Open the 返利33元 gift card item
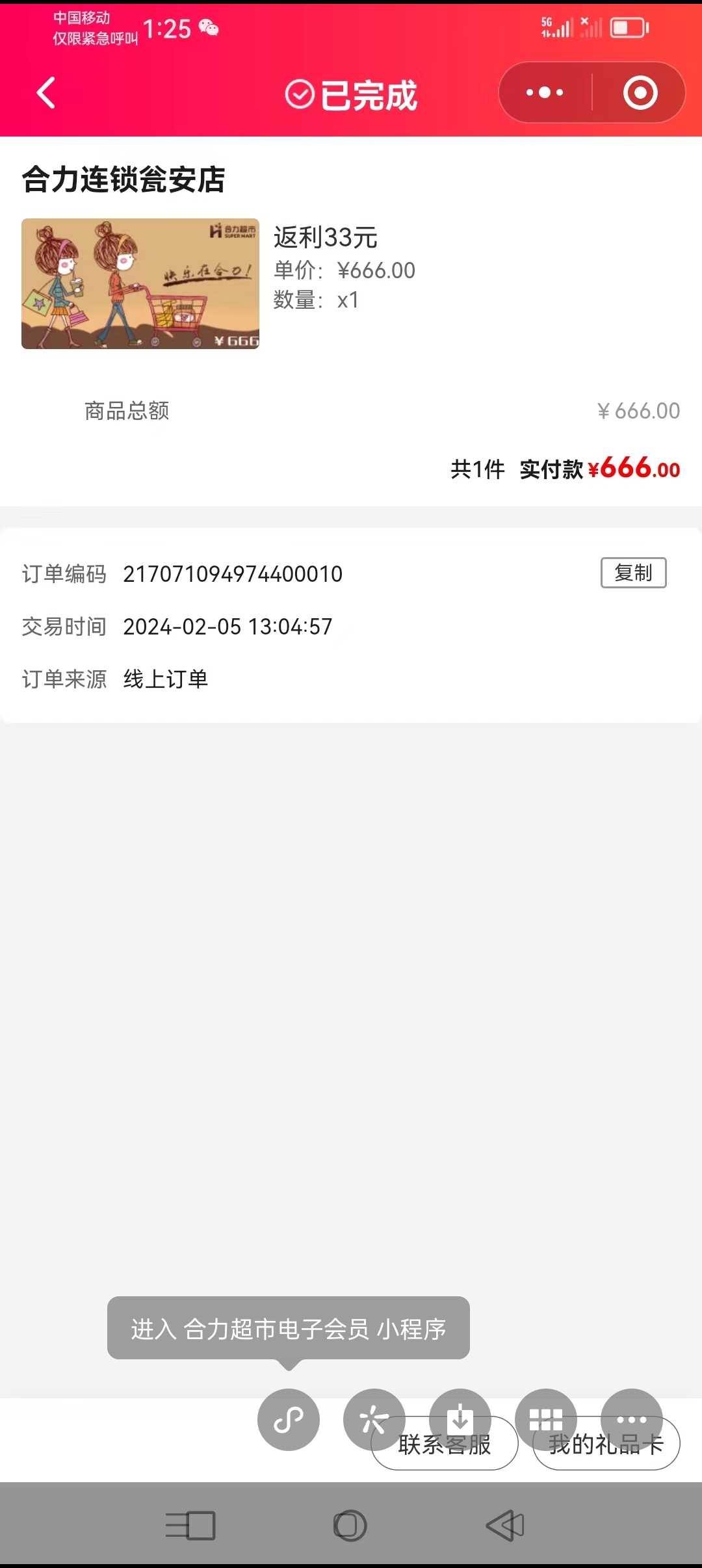 point(140,284)
